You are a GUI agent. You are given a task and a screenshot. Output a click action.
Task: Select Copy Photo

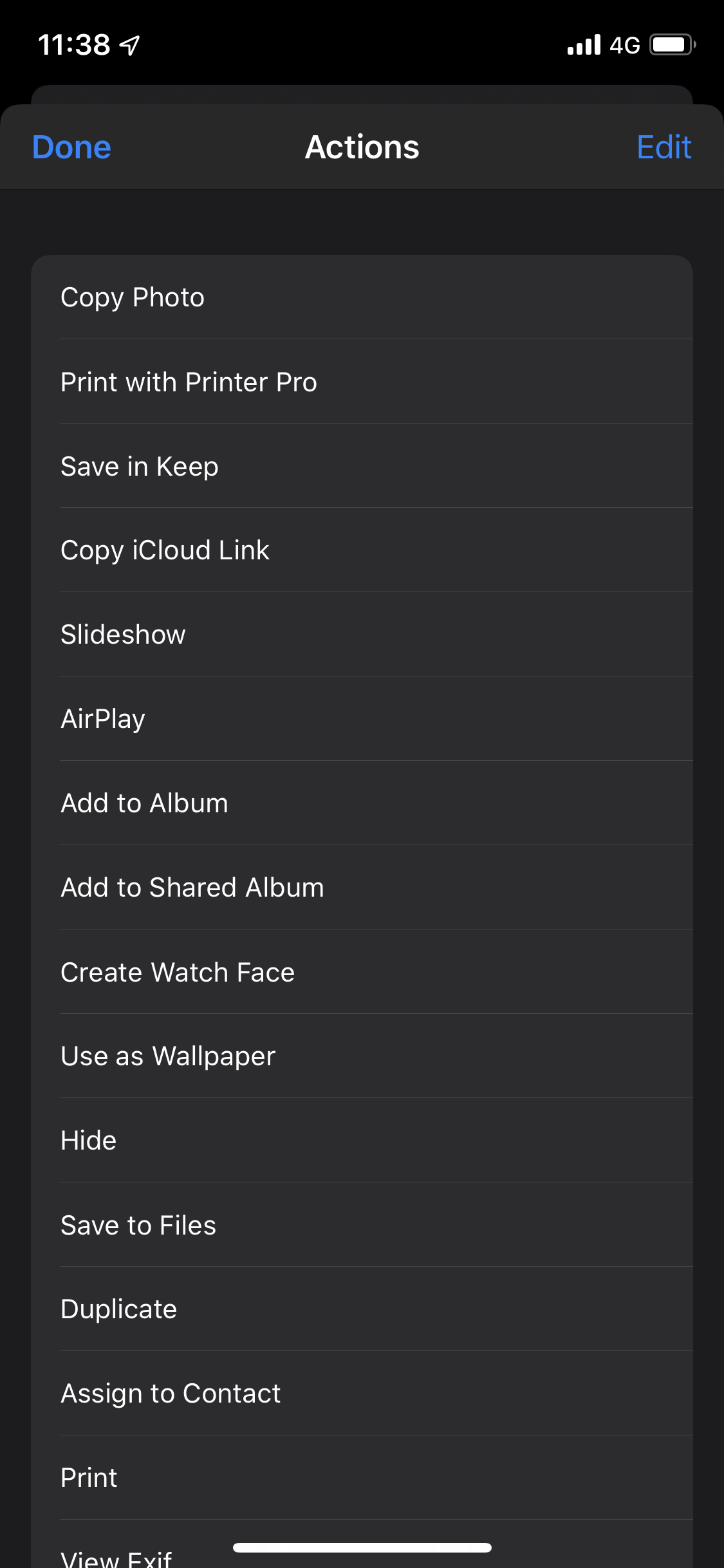click(x=362, y=297)
